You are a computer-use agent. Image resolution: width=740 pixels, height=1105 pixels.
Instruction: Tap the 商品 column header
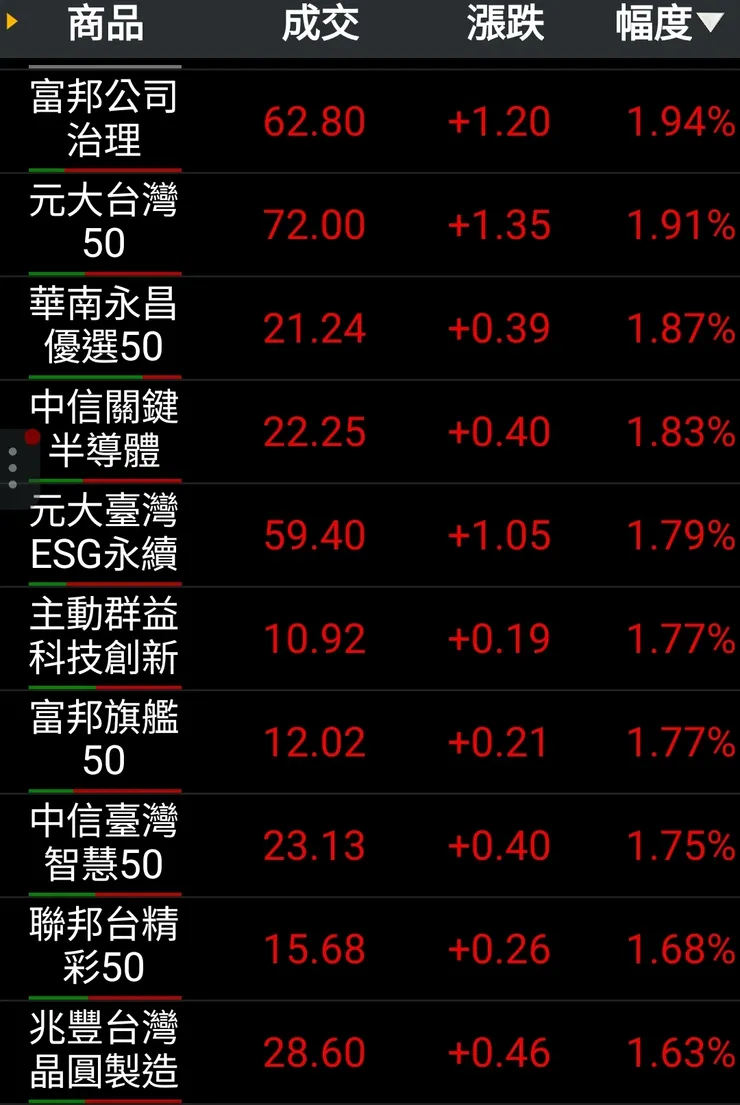click(x=105, y=24)
